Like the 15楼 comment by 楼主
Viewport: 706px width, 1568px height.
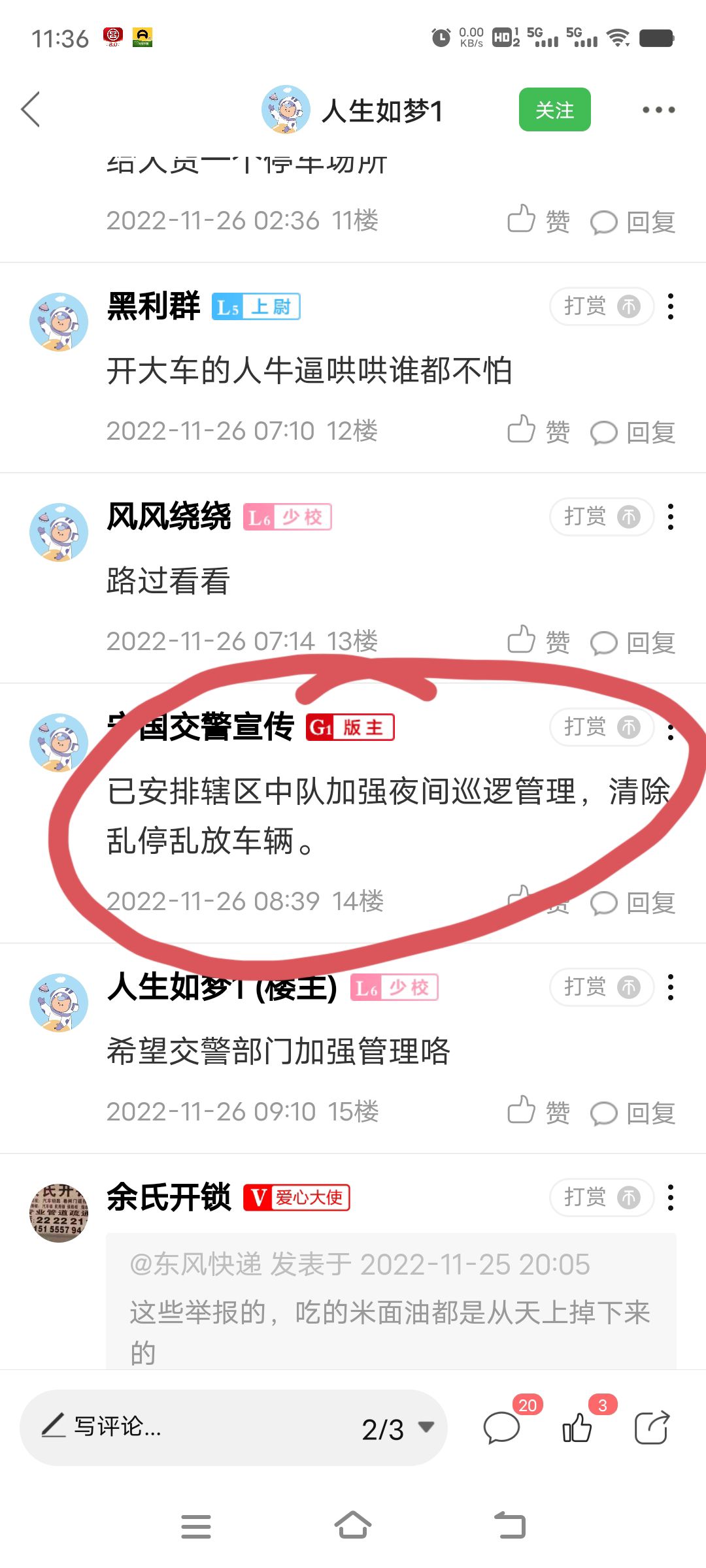point(538,1112)
